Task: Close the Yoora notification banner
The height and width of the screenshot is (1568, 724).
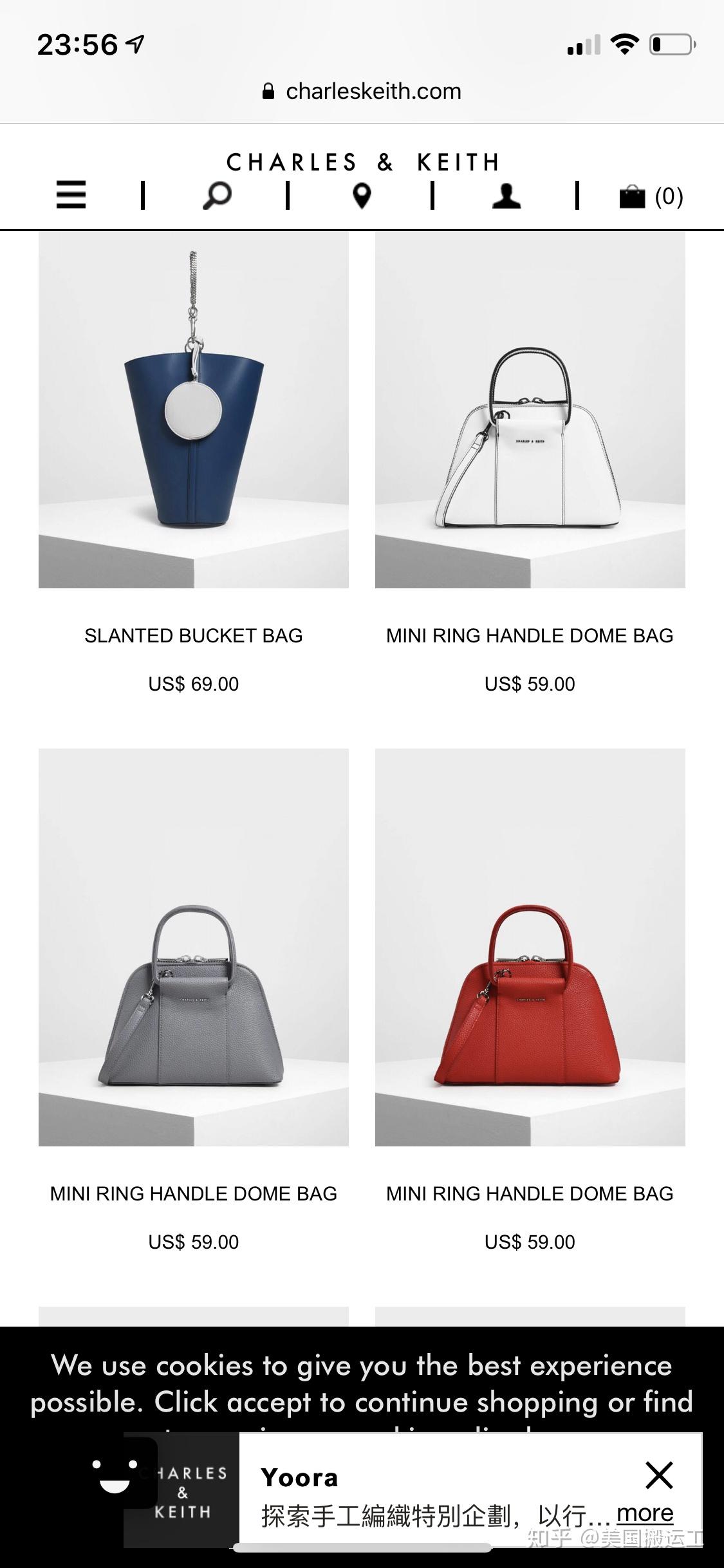Action: 659,1475
